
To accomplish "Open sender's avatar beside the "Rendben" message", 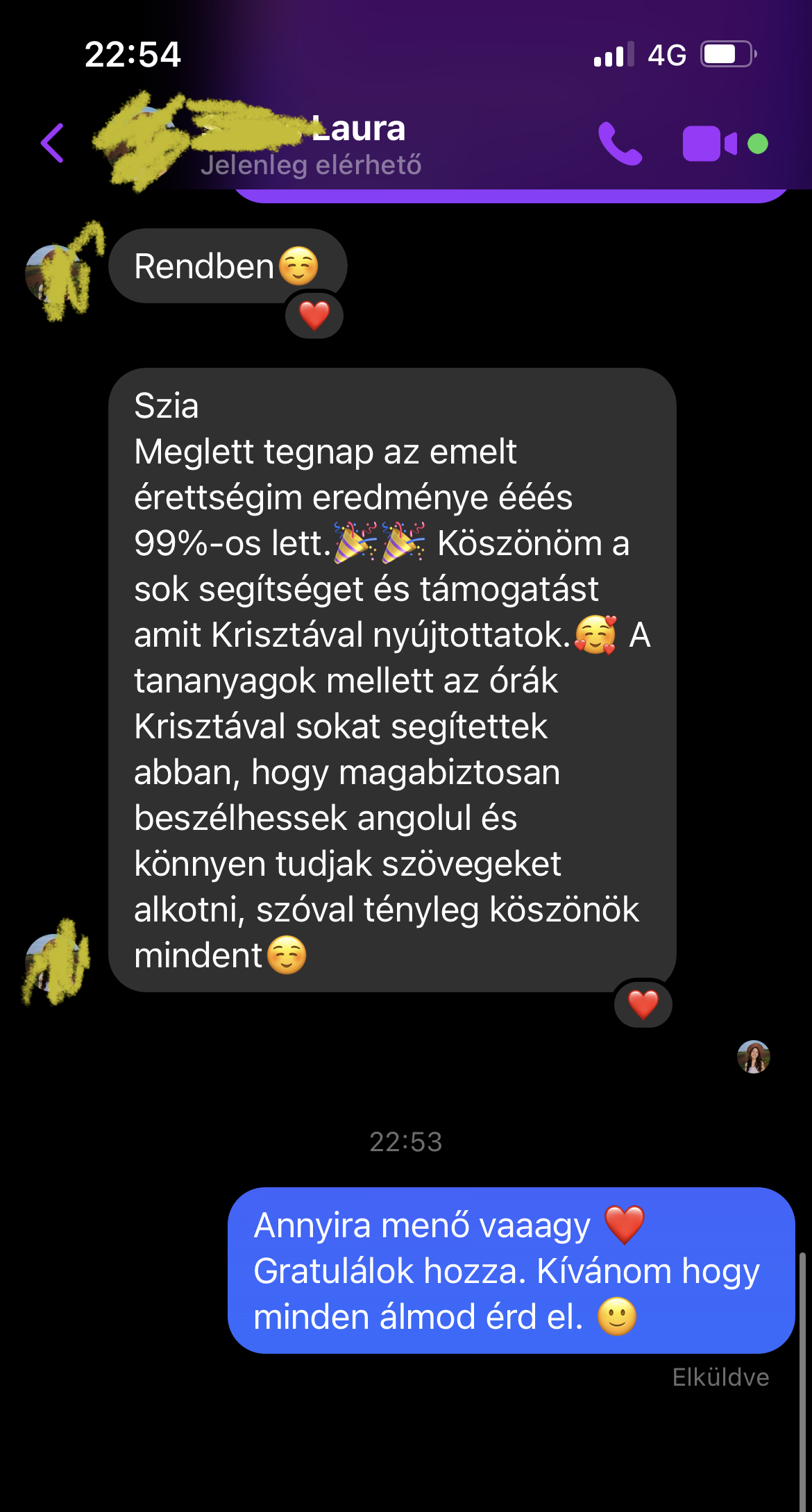I will [56, 273].
